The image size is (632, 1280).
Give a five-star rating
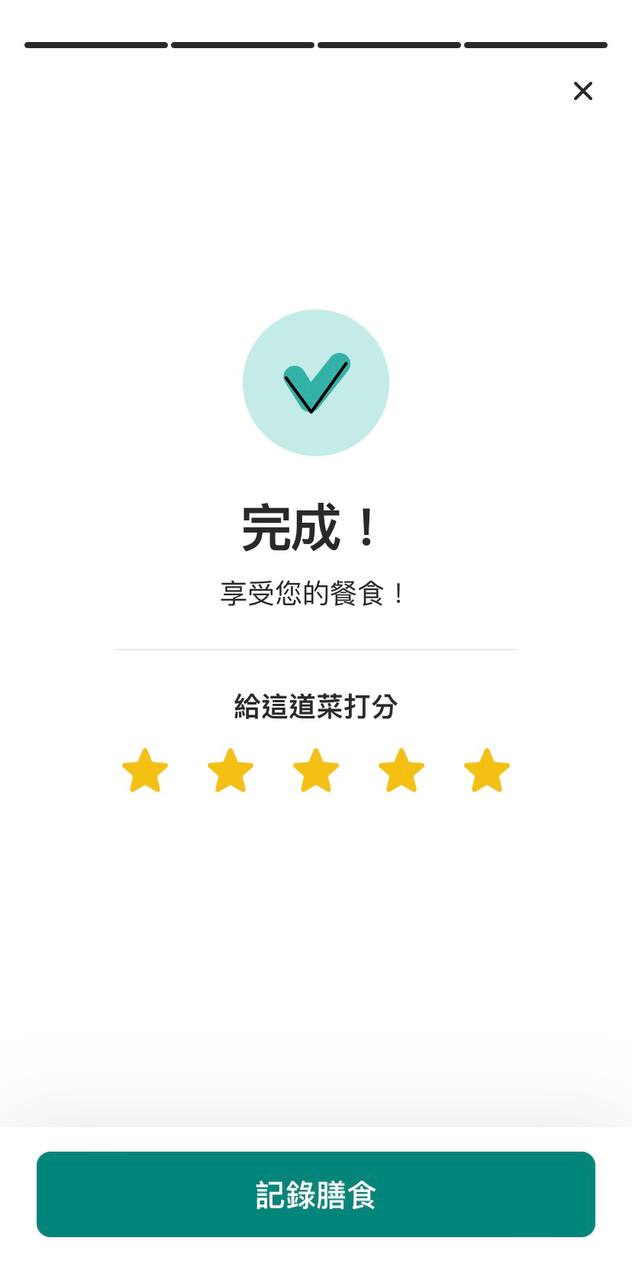pyautogui.click(x=487, y=771)
